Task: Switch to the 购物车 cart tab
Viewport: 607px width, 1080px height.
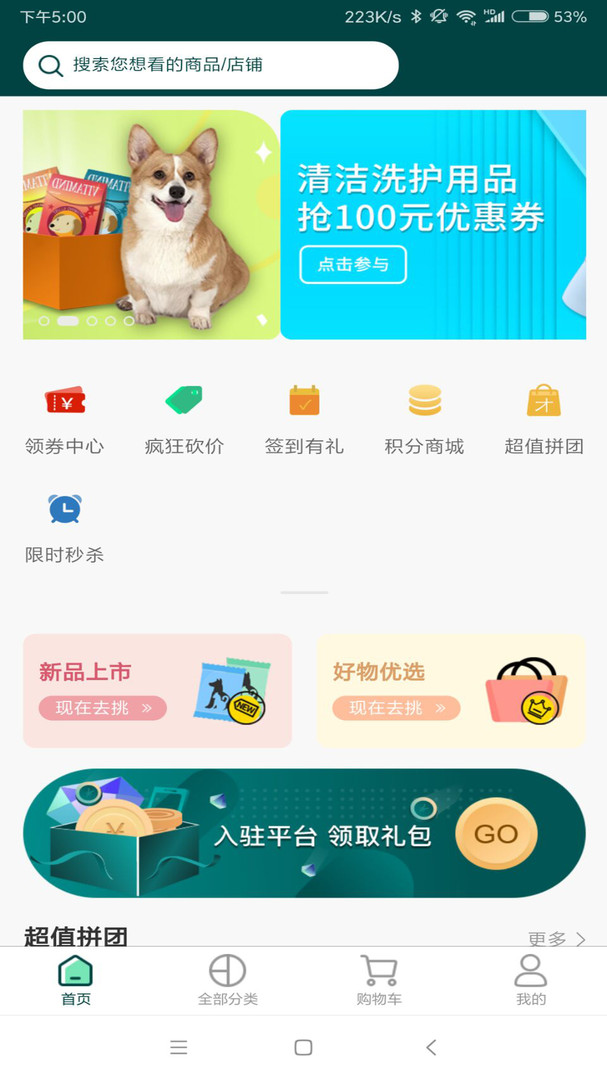Action: point(379,980)
